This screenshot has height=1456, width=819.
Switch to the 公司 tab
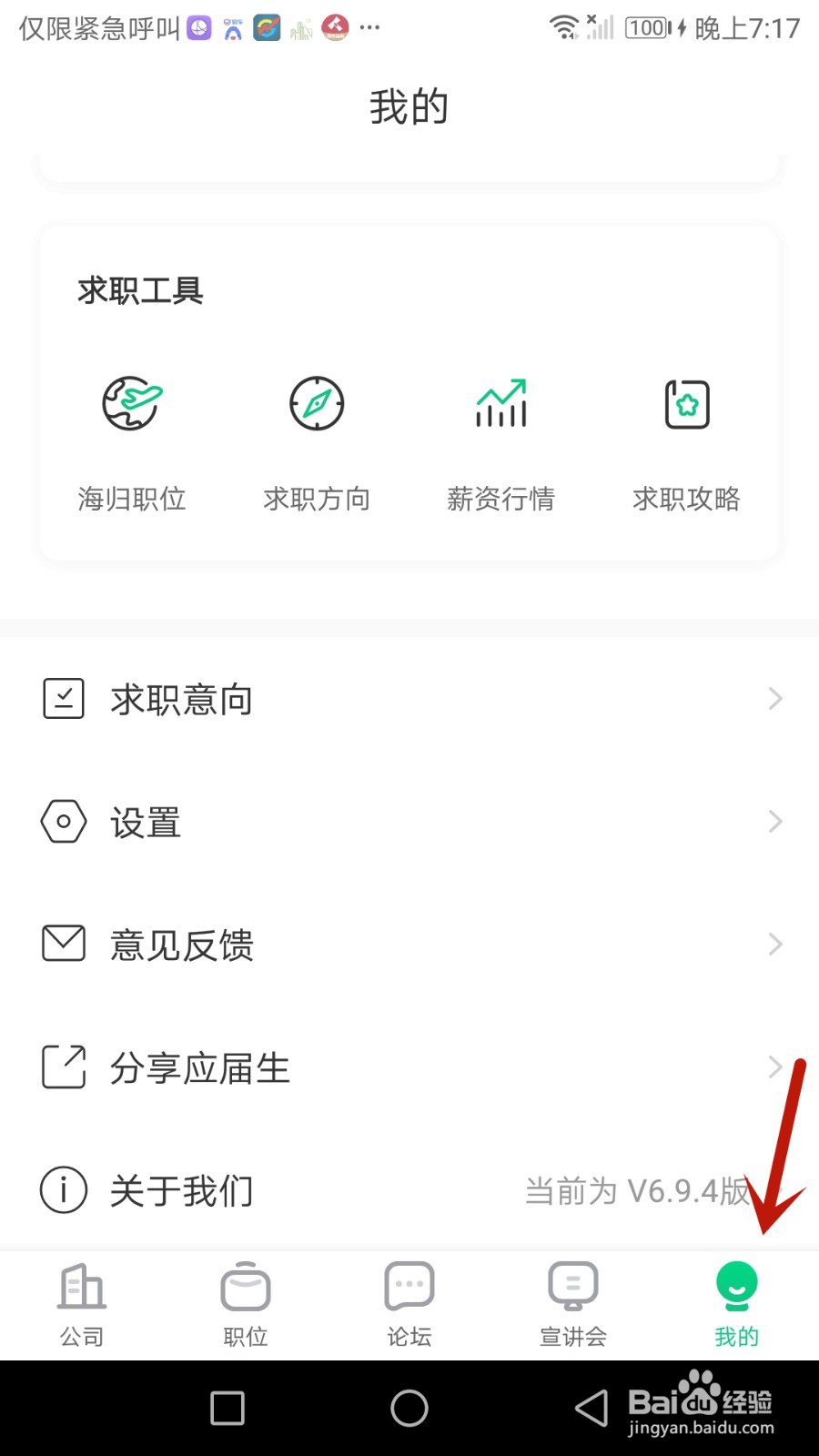pyautogui.click(x=82, y=1305)
